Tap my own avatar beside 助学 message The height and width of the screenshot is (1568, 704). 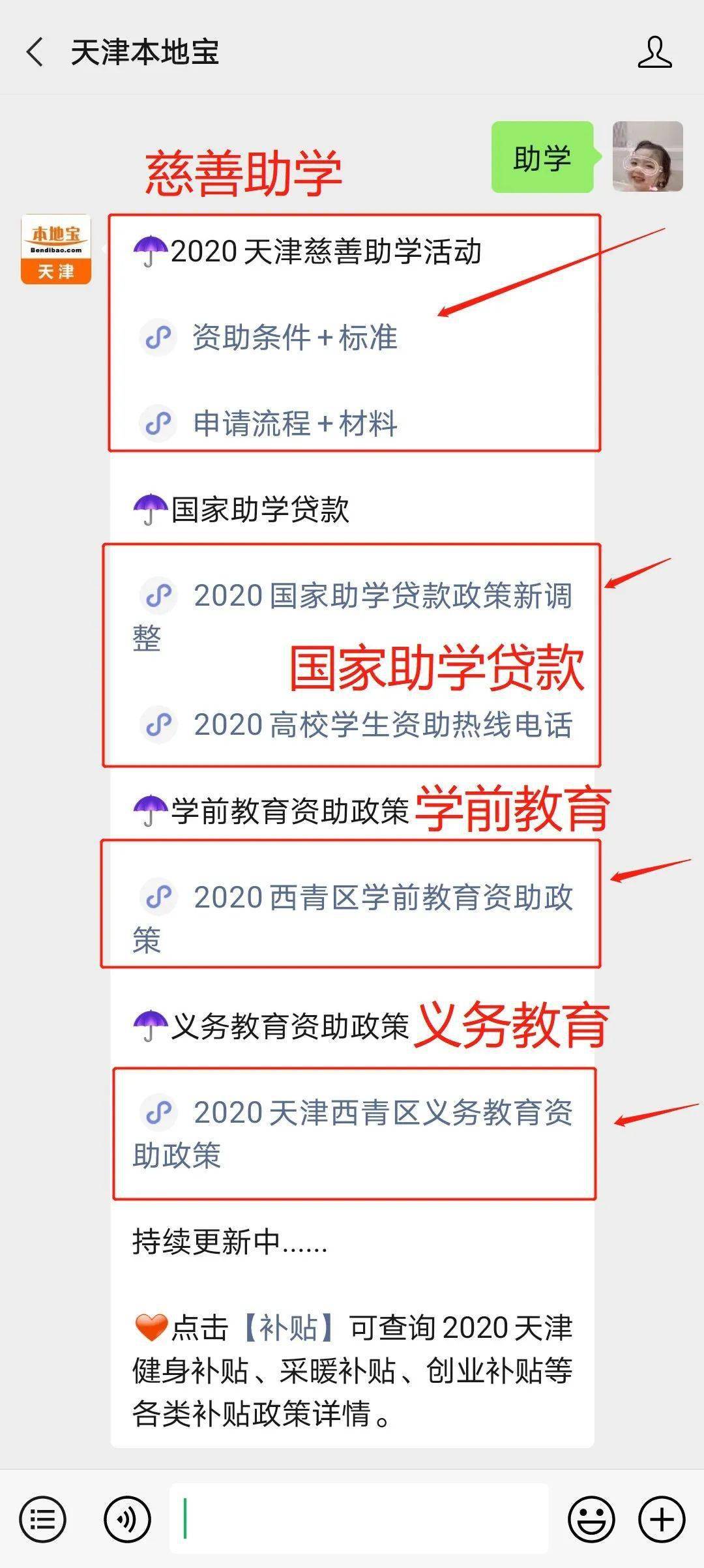click(647, 156)
